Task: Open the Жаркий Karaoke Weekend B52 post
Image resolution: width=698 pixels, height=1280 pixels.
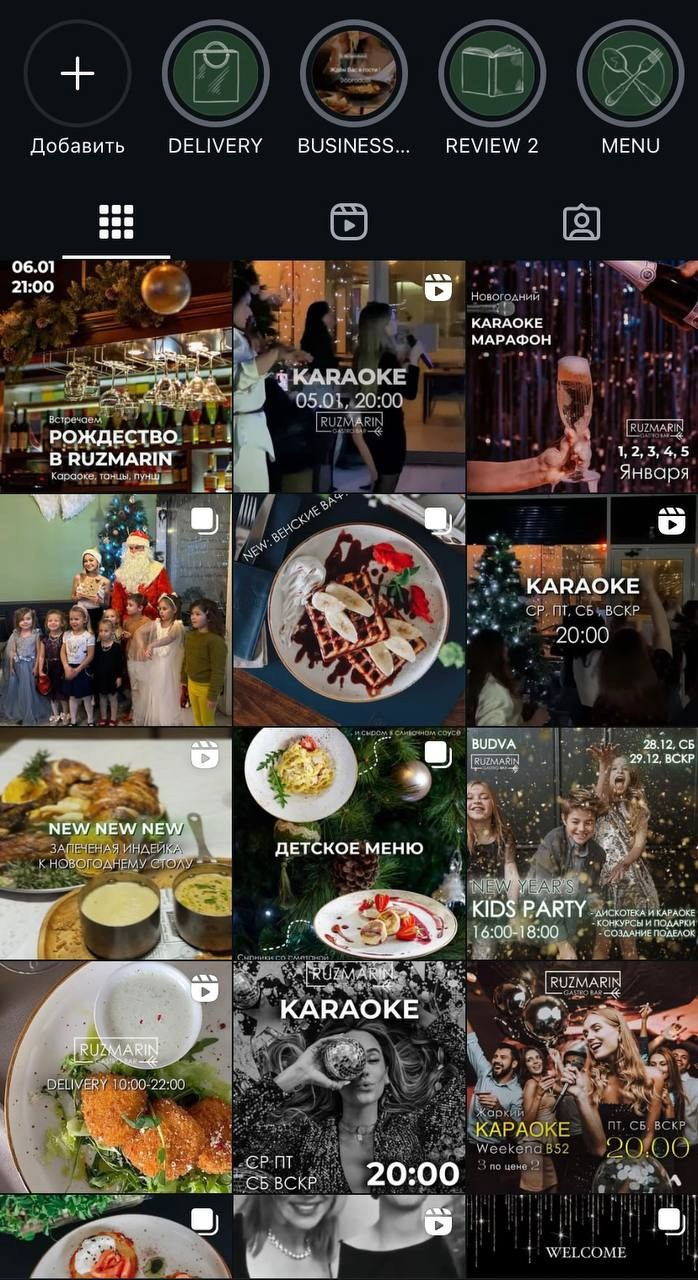Action: tap(582, 1076)
